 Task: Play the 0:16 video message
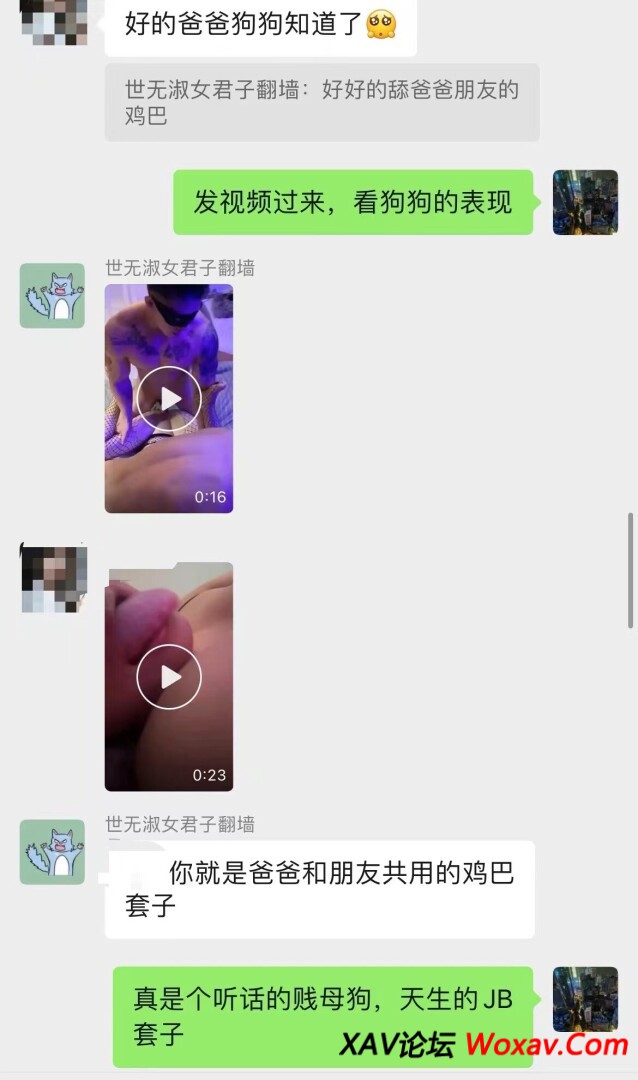(169, 399)
